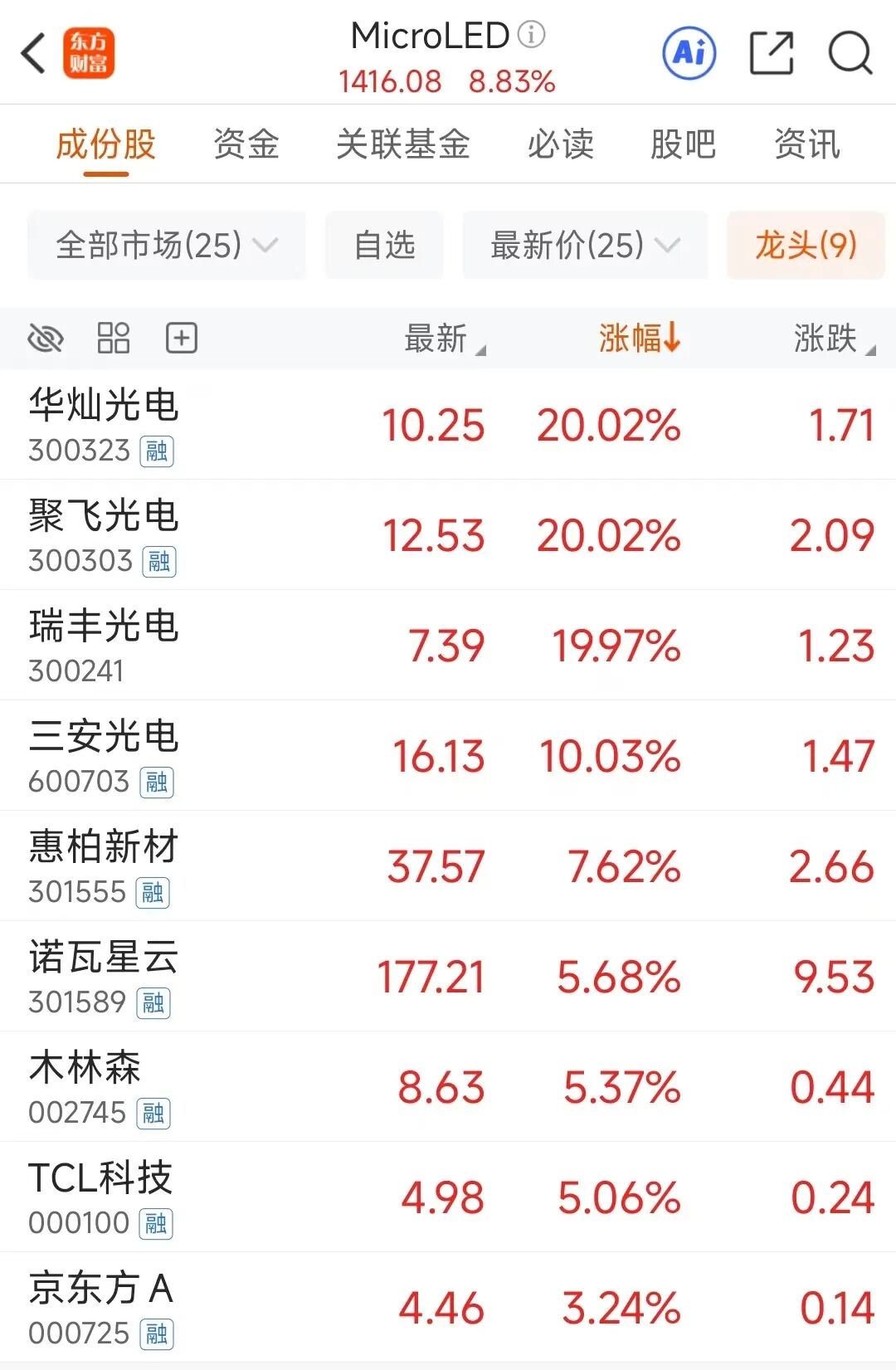
Task: Open the 必读 tab
Action: (561, 144)
